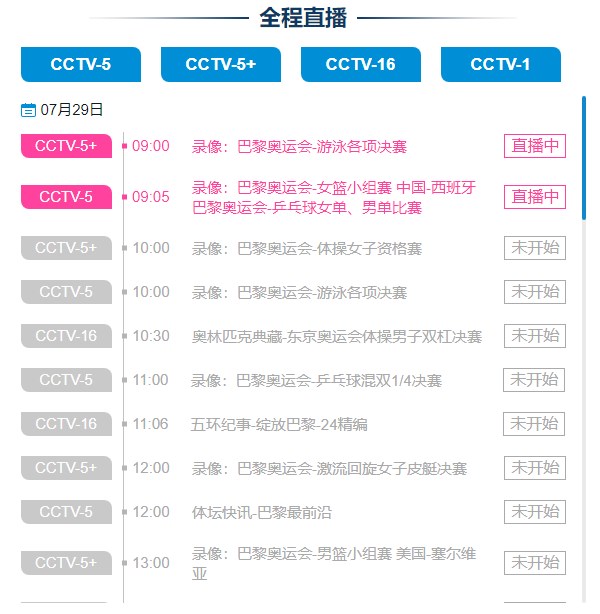Tap 未开始 for 10:30 东京奥运会体操男子双杠决赛

pyautogui.click(x=535, y=336)
